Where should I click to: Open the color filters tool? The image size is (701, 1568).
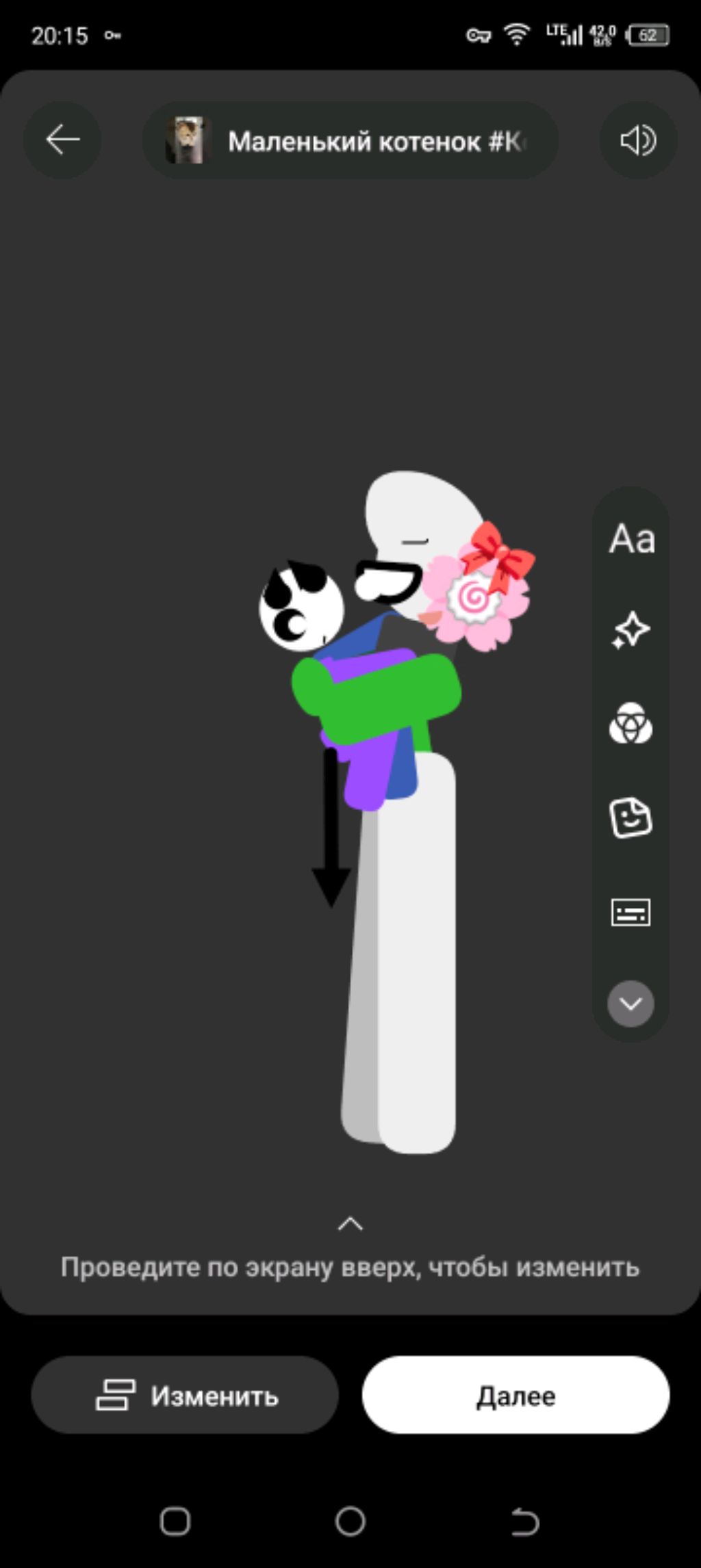630,724
